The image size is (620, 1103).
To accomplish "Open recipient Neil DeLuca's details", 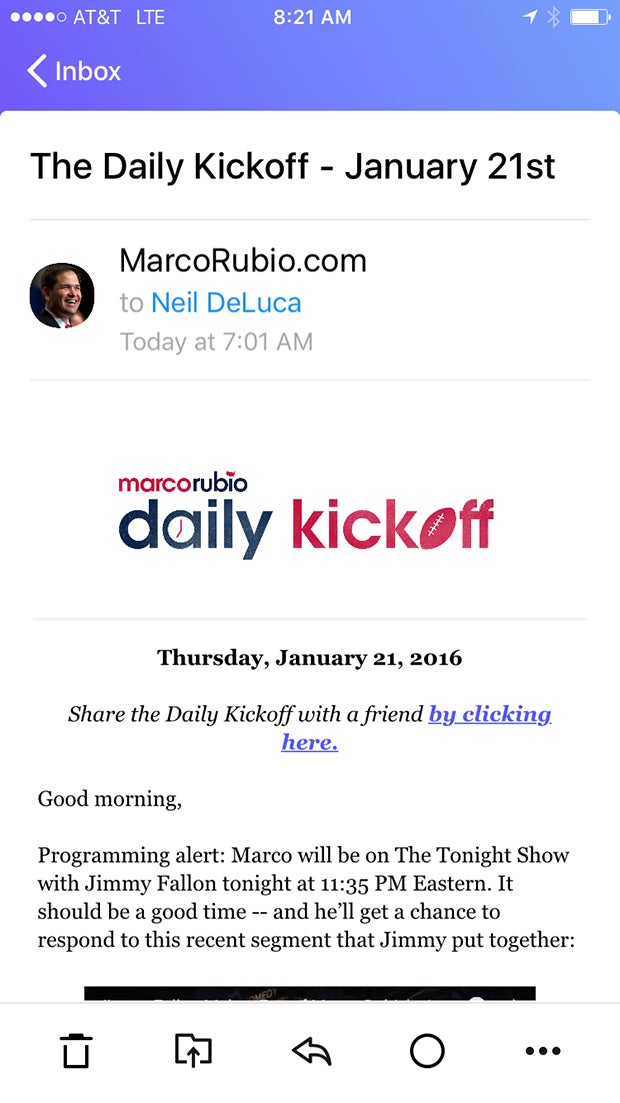I will click(x=226, y=302).
